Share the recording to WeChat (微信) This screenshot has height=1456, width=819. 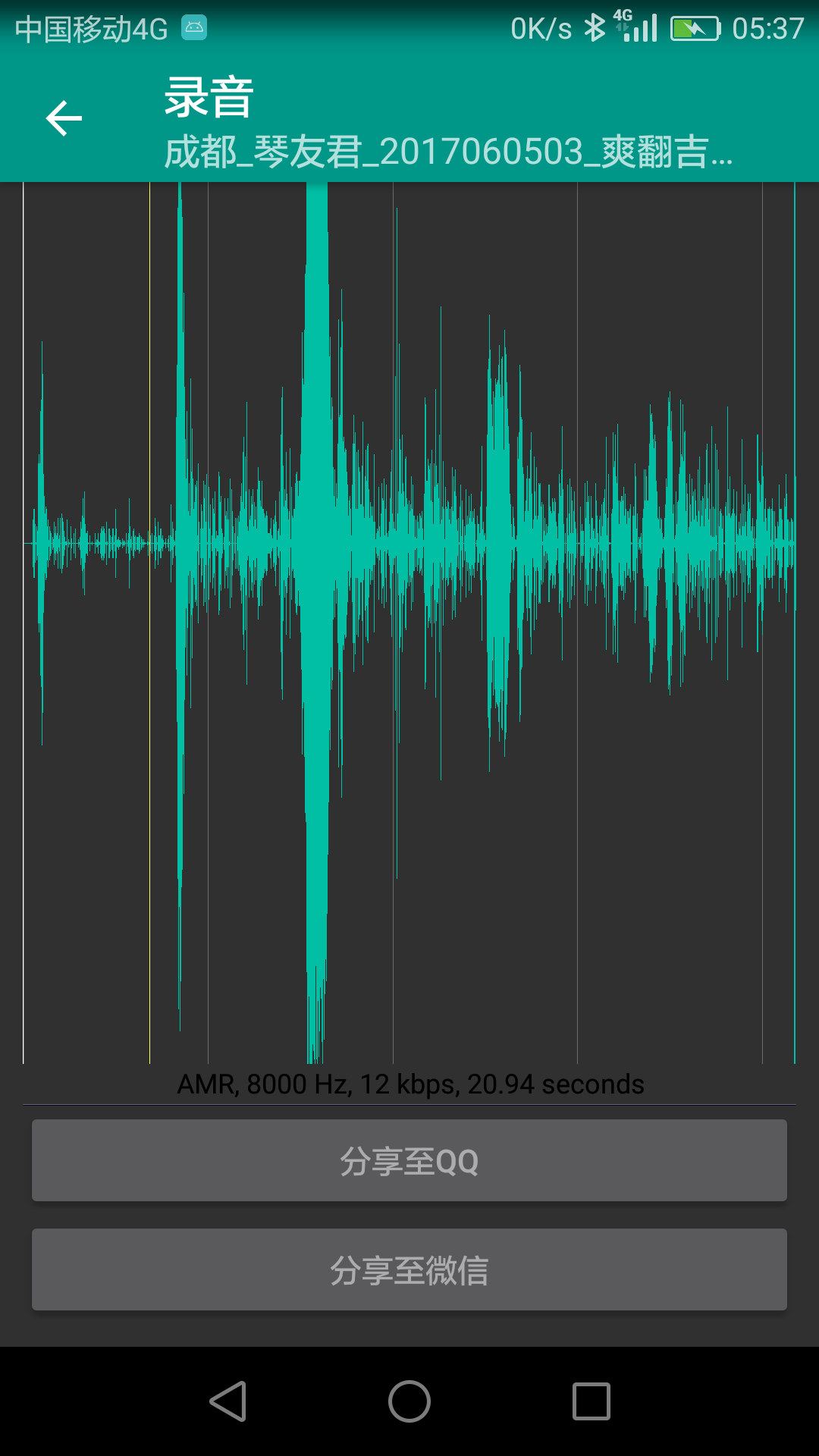click(x=409, y=1269)
